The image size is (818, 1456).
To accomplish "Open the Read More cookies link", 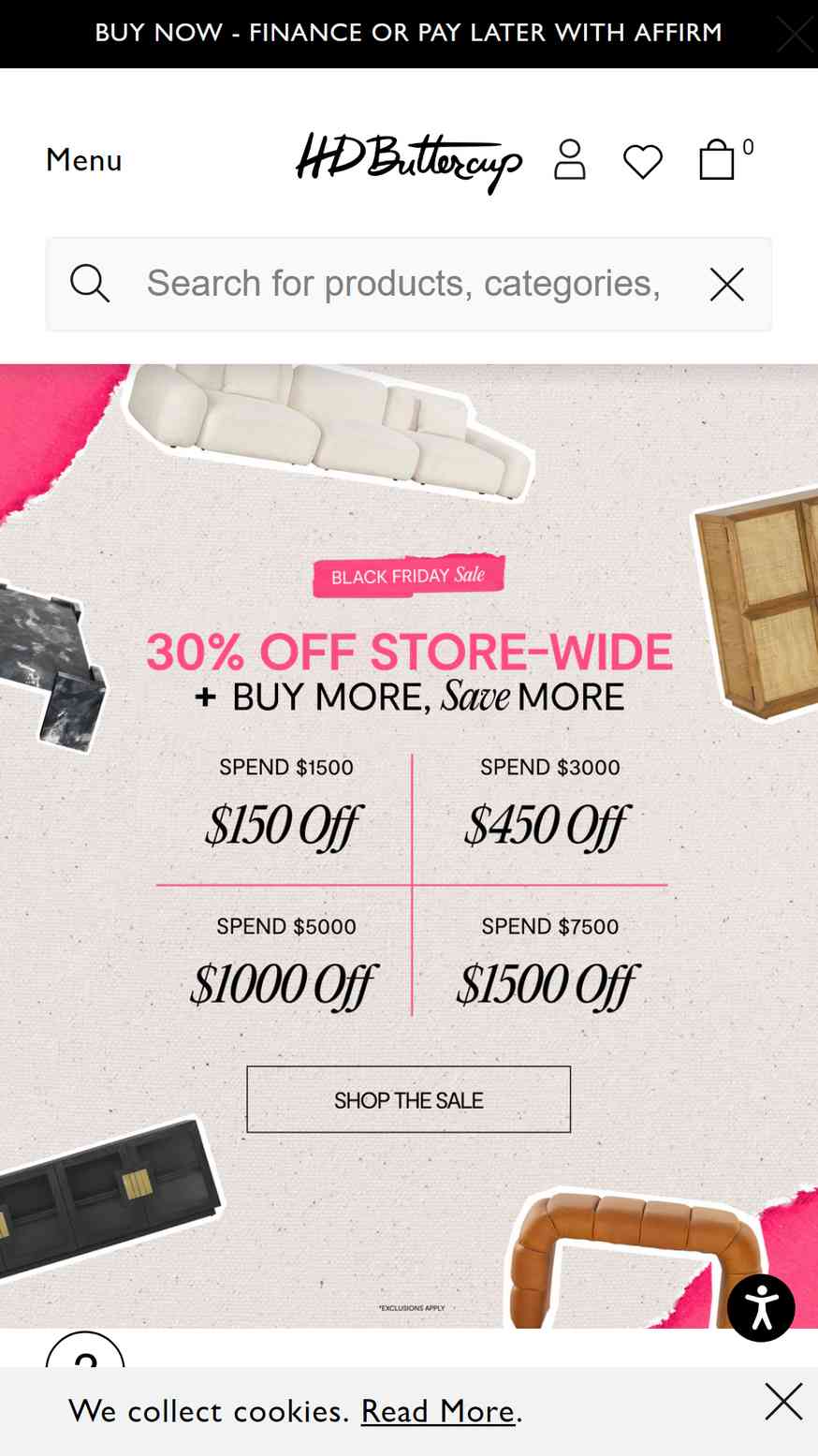I will [438, 1411].
